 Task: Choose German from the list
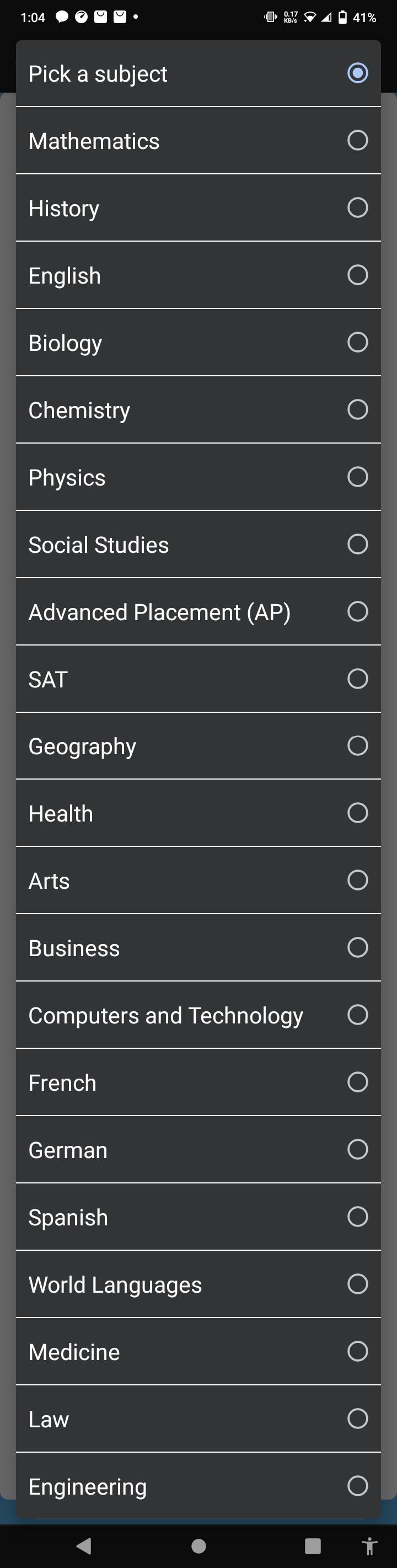(x=198, y=1149)
